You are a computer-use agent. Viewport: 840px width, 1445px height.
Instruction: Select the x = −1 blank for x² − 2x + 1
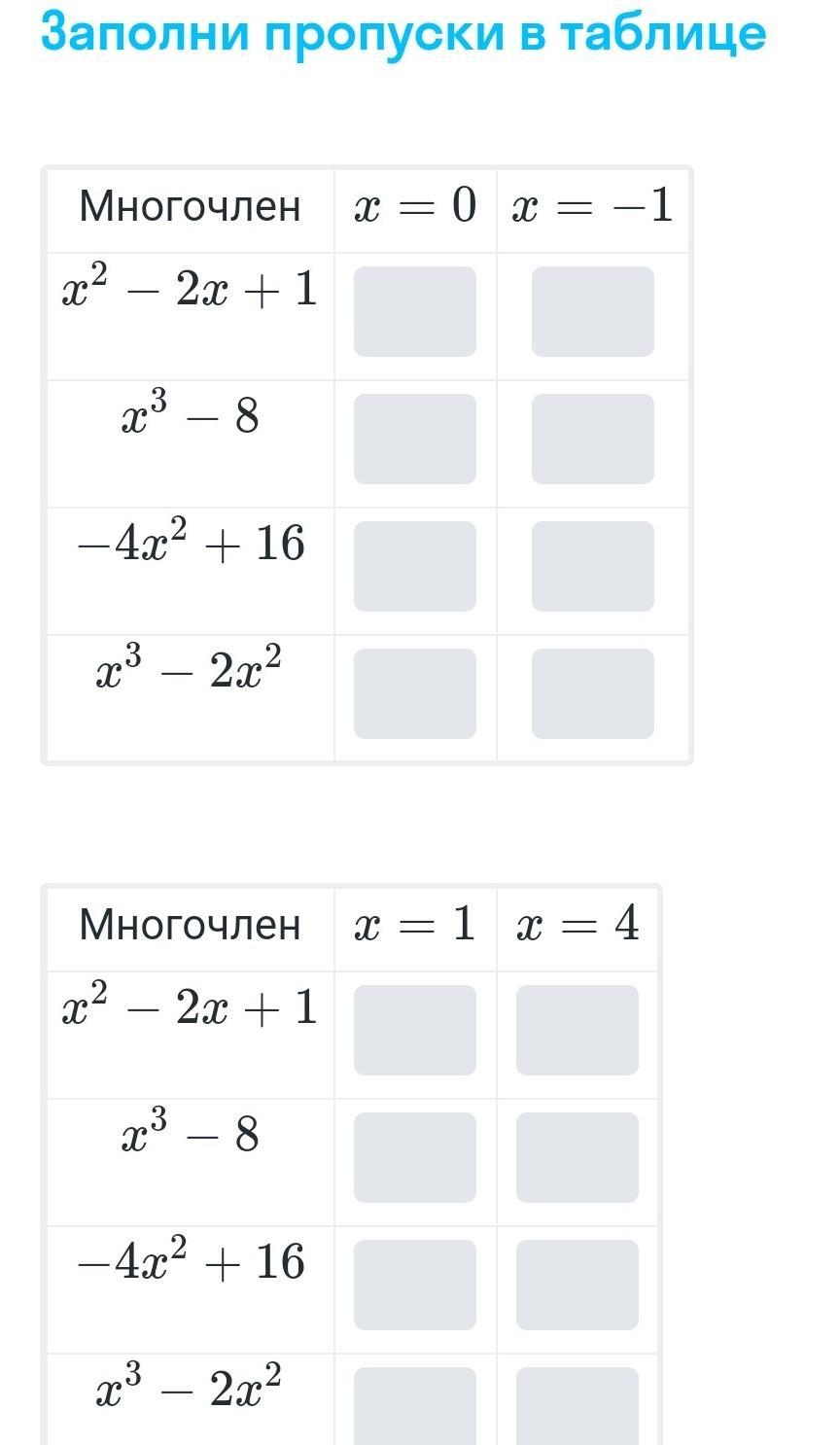point(592,311)
